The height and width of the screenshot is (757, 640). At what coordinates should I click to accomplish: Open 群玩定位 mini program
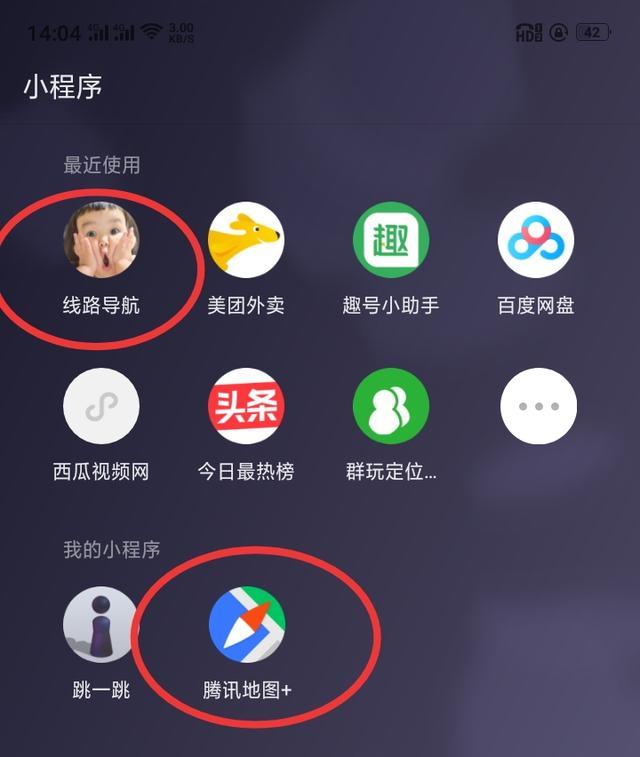pos(391,406)
